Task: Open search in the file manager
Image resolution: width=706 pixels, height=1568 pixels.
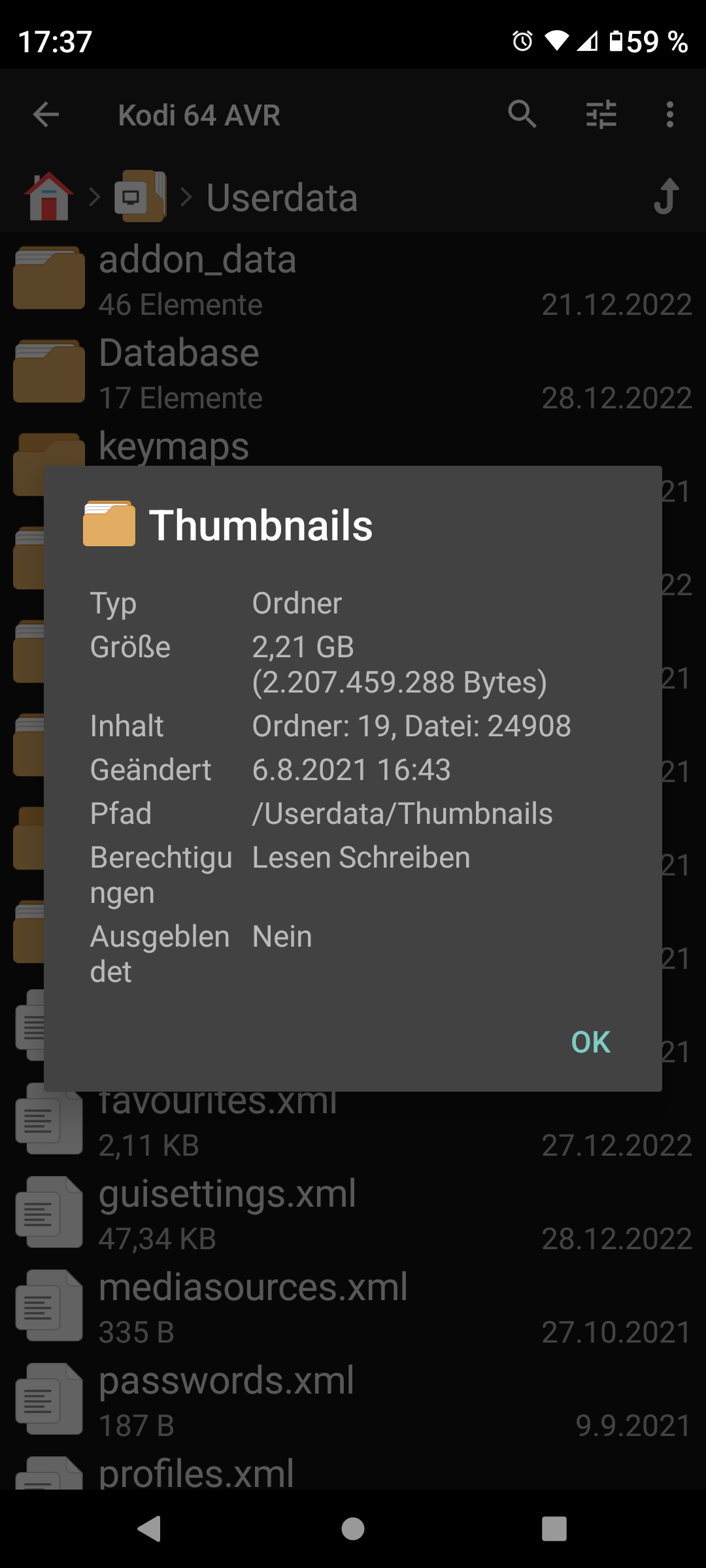Action: [x=522, y=115]
